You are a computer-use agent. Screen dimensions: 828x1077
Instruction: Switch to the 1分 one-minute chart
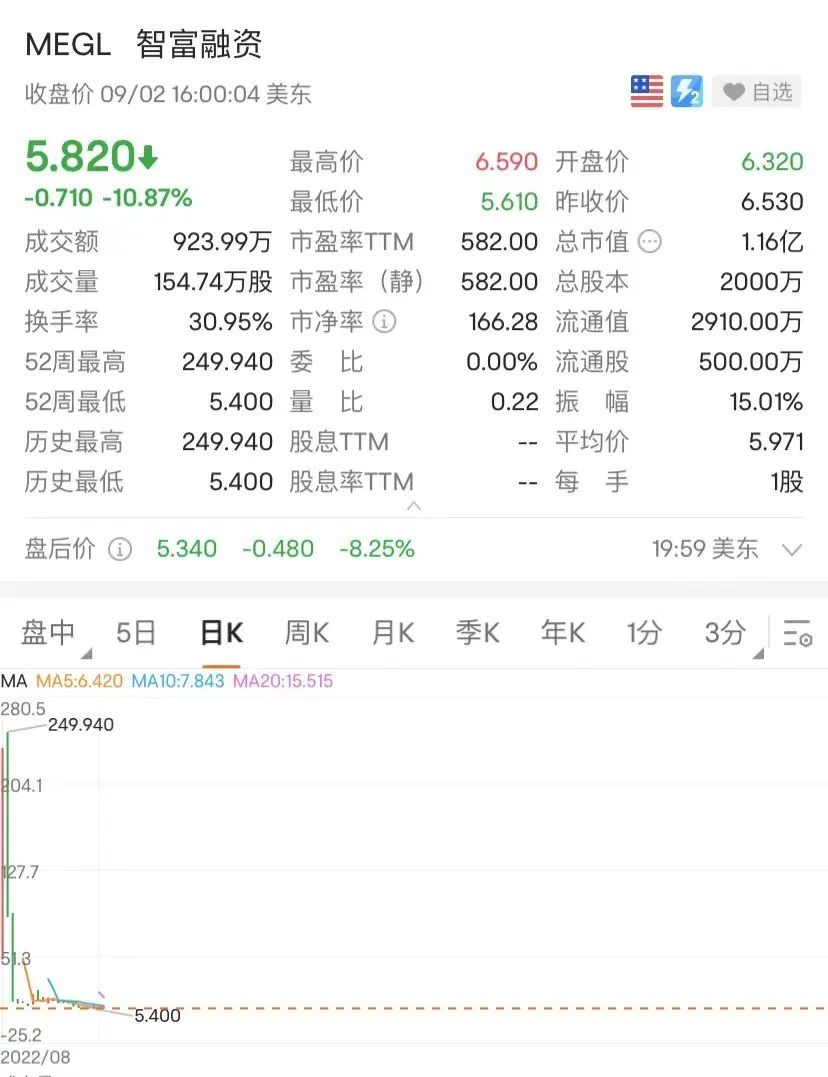644,632
